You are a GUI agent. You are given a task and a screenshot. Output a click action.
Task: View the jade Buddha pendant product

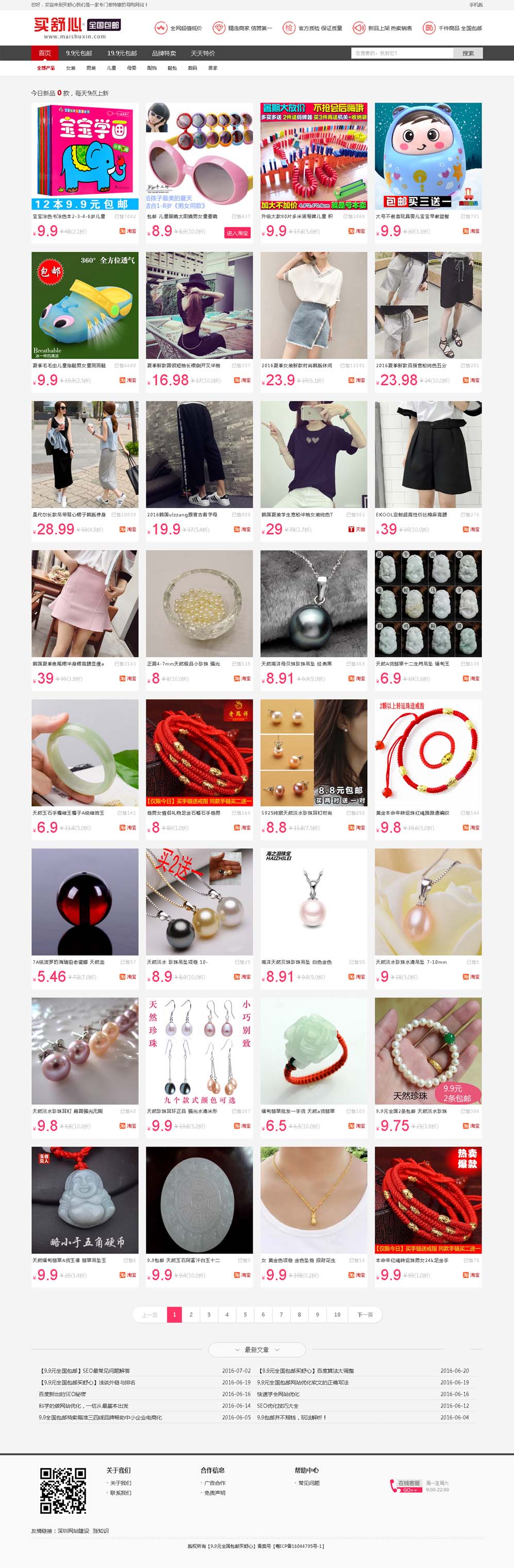click(85, 1199)
